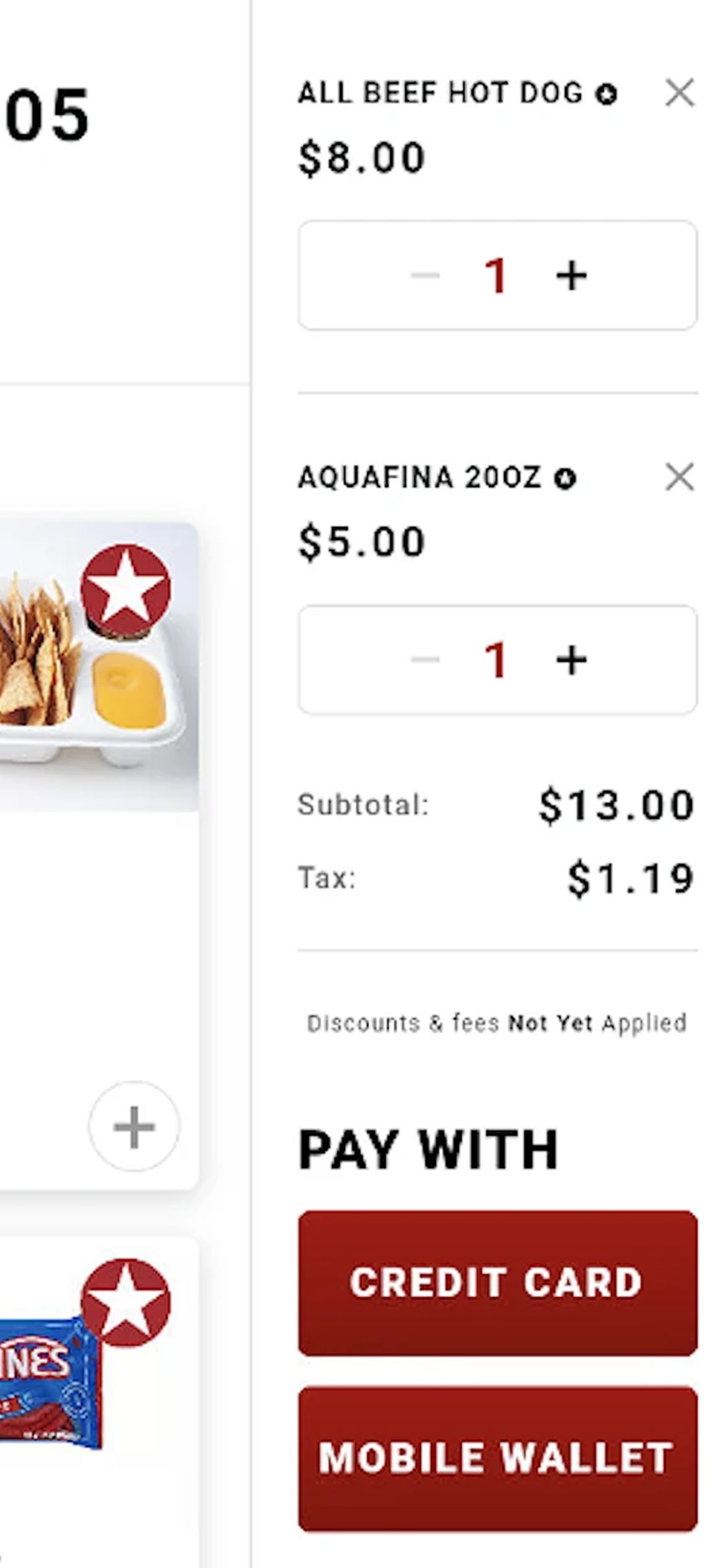Remove AQUAFINA 20OZ from the cart
The width and height of the screenshot is (725, 1568).
680,476
